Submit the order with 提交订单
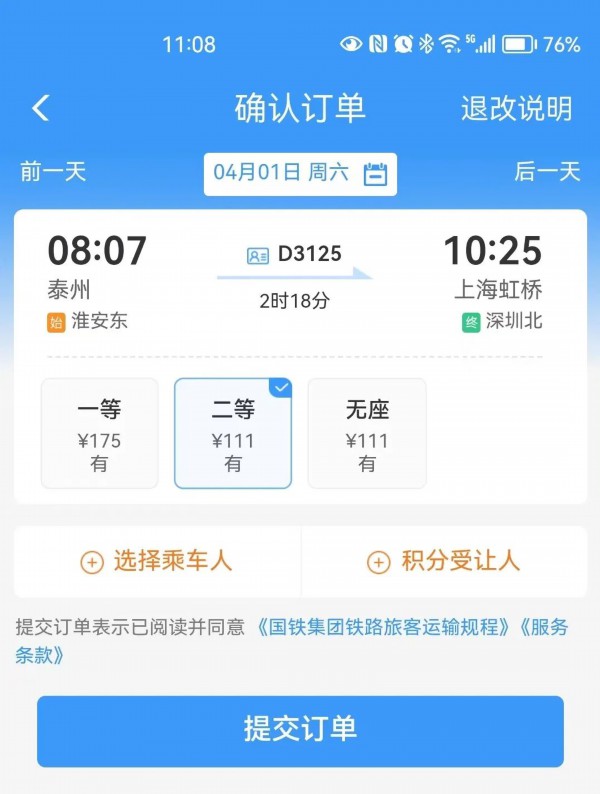This screenshot has width=600, height=794. pyautogui.click(x=300, y=731)
